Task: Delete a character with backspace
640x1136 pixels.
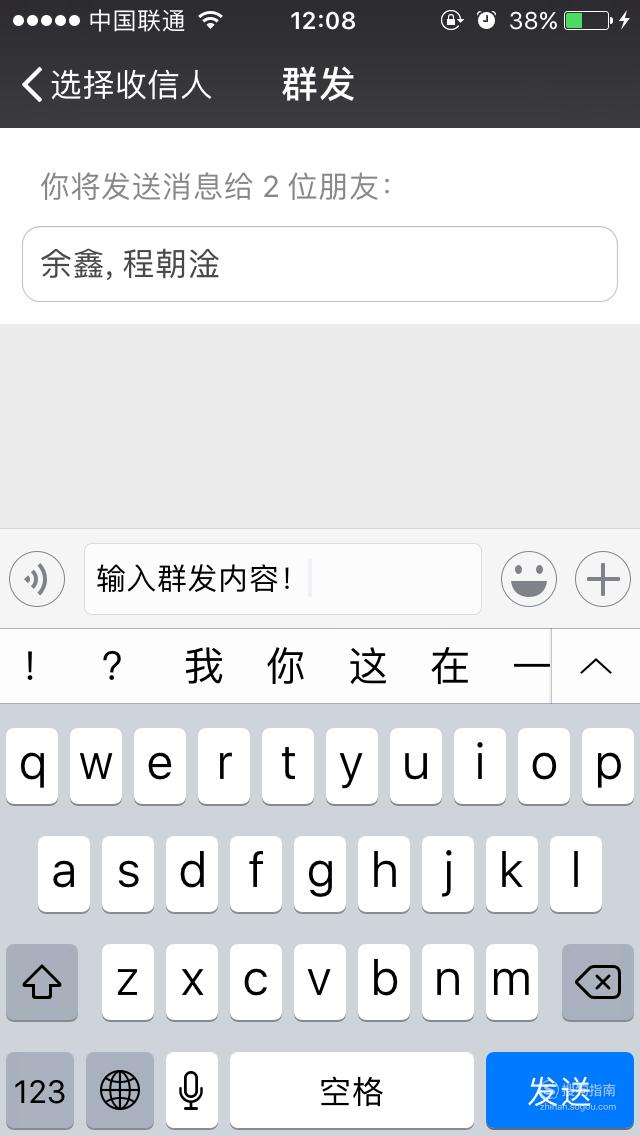Action: 598,982
